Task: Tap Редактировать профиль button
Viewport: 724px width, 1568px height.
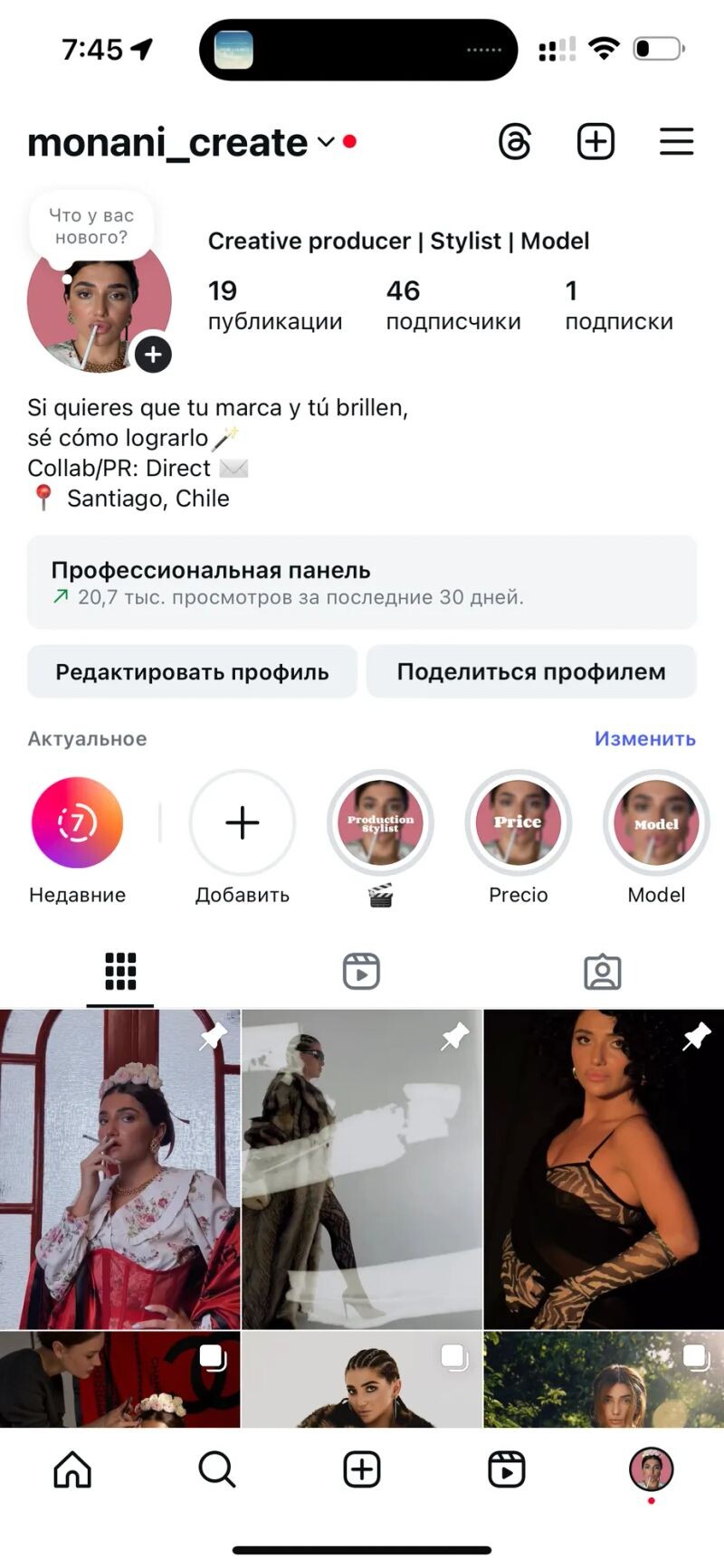Action: 192,671
